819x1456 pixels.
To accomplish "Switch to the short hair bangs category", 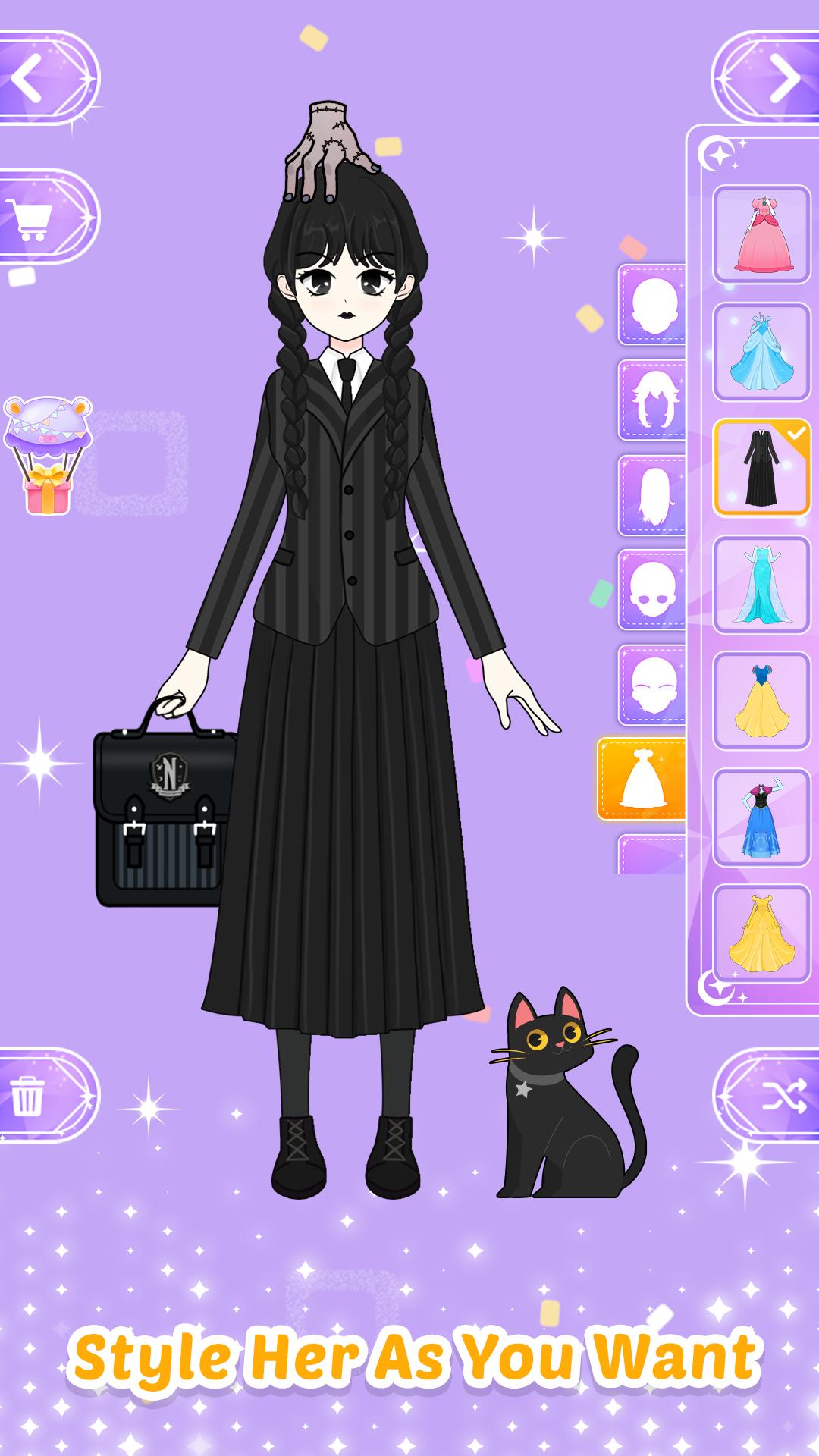I will pyautogui.click(x=652, y=400).
